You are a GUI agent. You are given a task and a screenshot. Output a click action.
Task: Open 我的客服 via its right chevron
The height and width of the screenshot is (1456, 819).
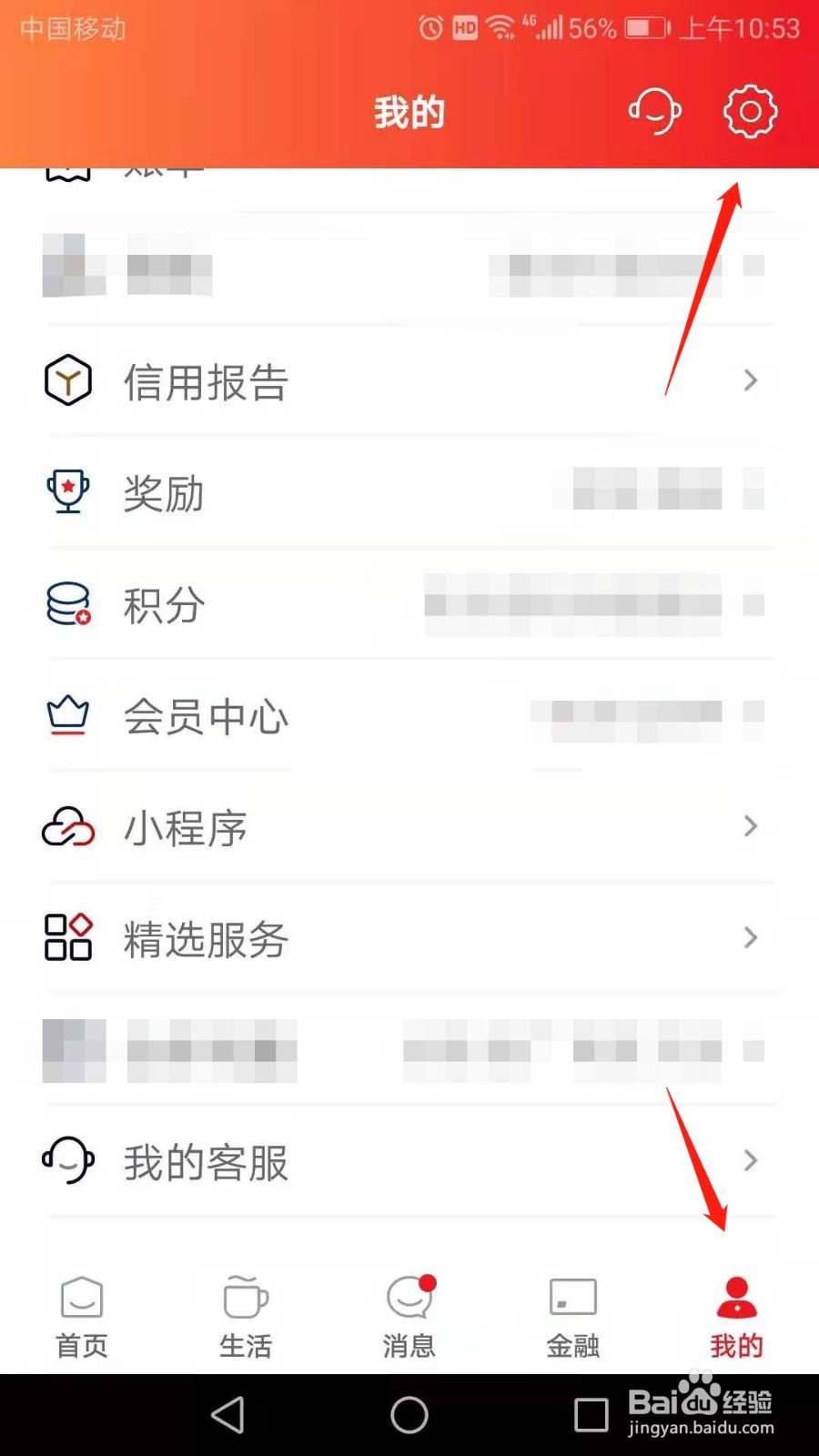[x=749, y=1160]
